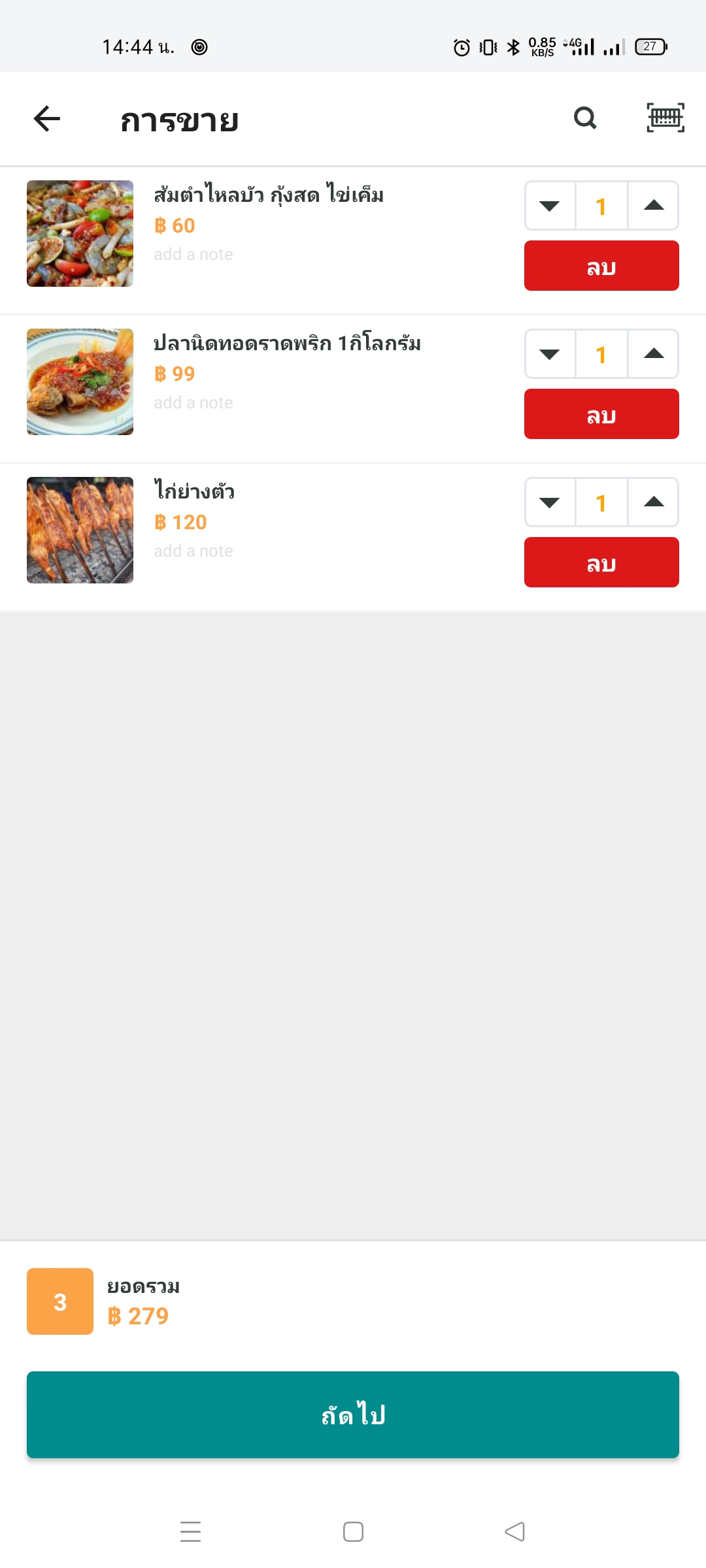
Task: Increase quantity of ส้มตำไหลบัว กุ้งสด ไข่เค็ม
Action: pyautogui.click(x=653, y=206)
